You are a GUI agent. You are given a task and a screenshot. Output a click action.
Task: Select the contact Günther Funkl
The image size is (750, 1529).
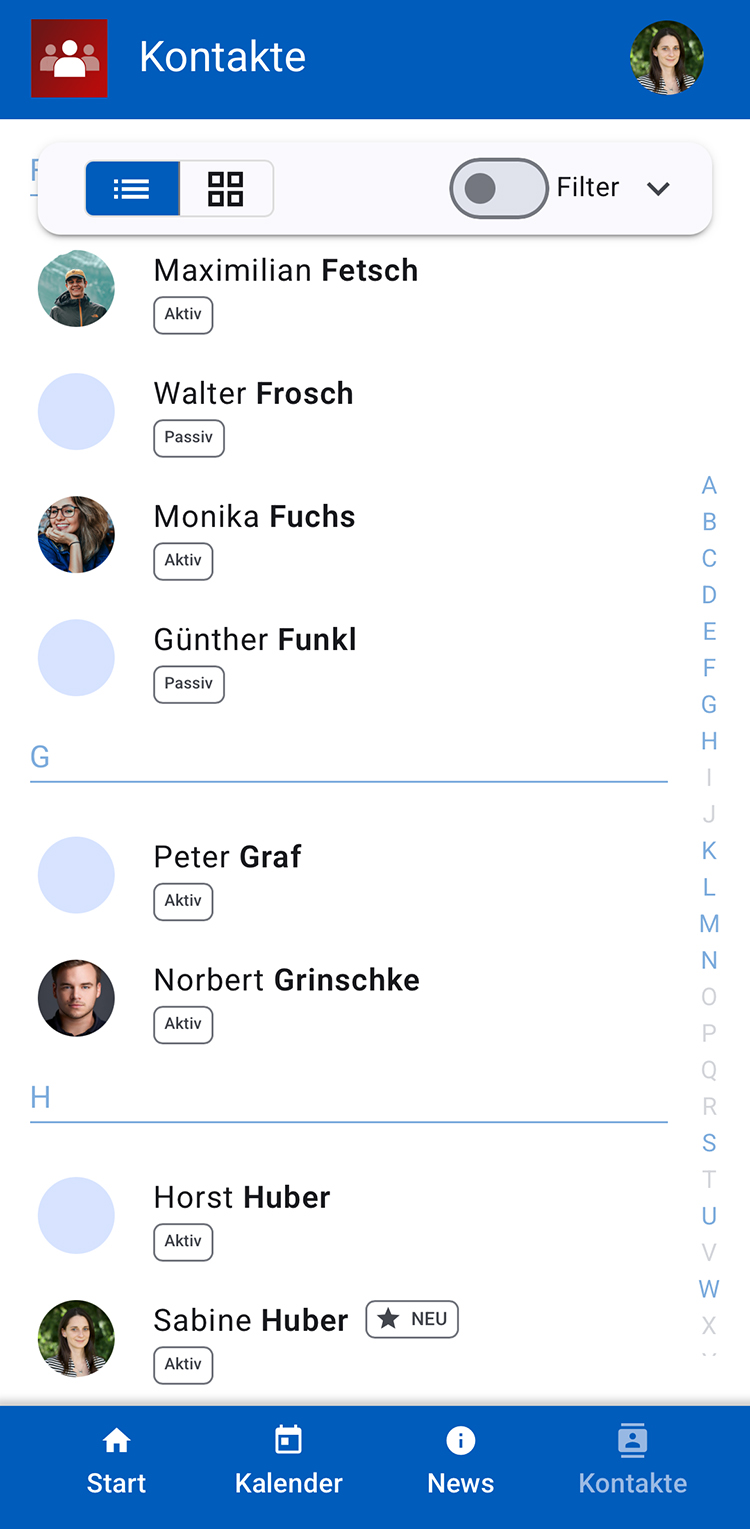[255, 640]
